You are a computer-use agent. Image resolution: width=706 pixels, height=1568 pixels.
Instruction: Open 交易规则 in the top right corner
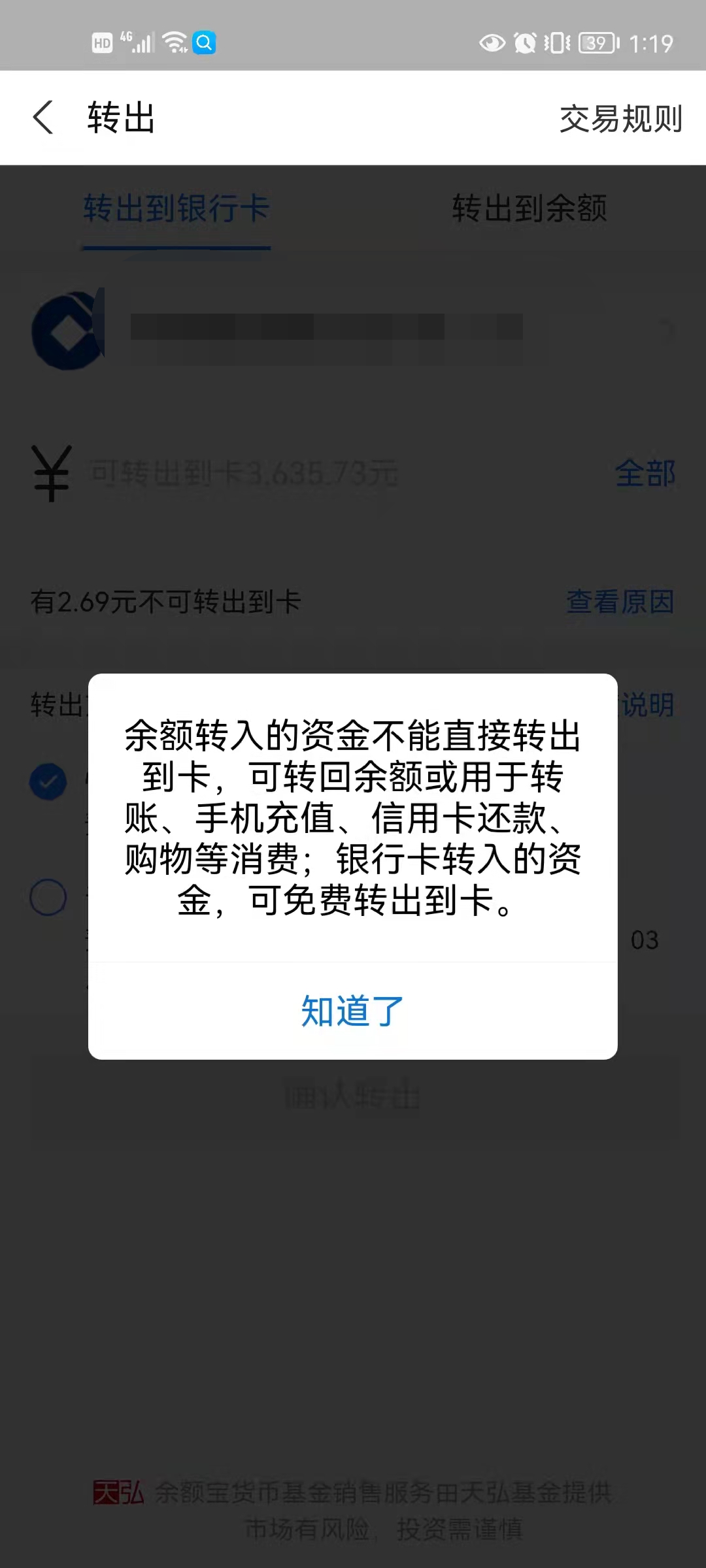[620, 120]
